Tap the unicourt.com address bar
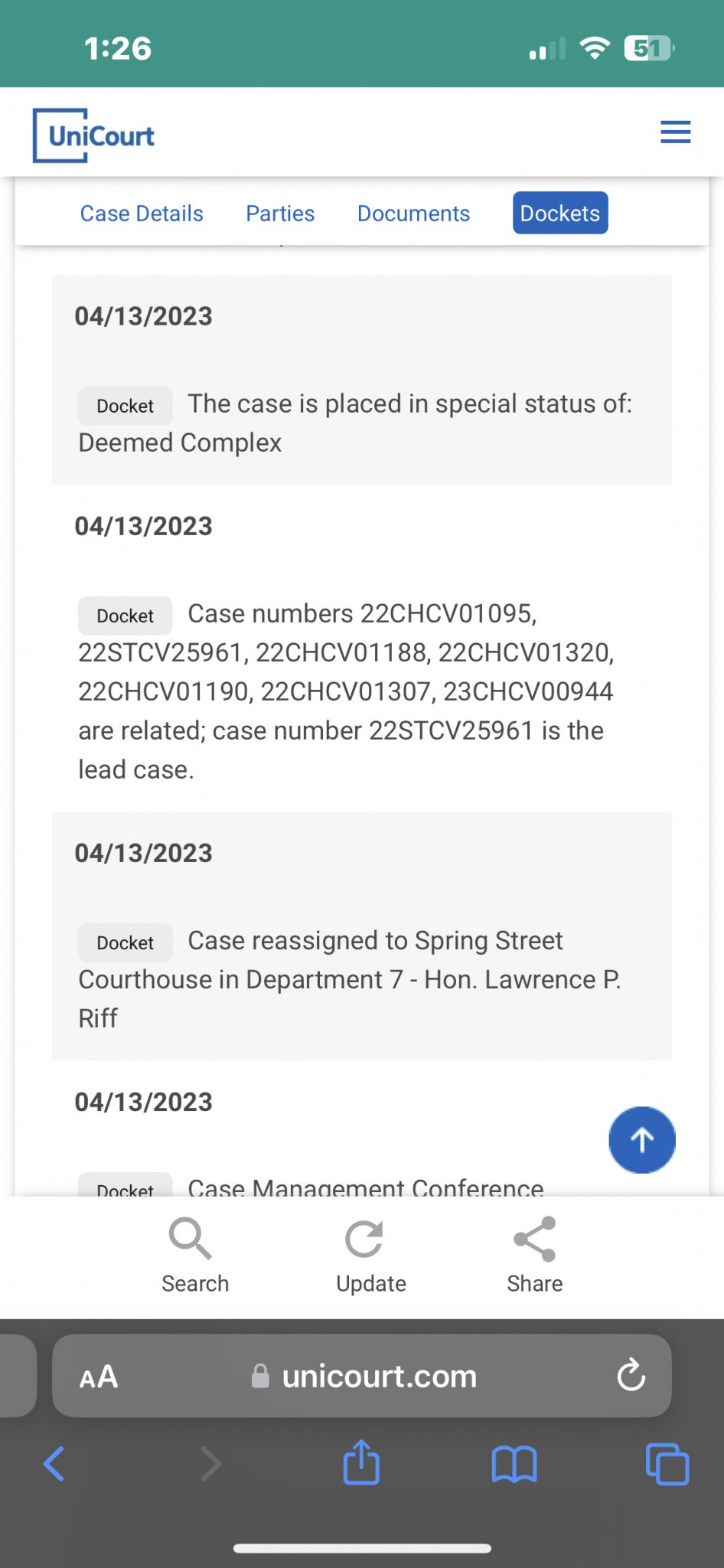This screenshot has height=1568, width=724. [362, 1376]
